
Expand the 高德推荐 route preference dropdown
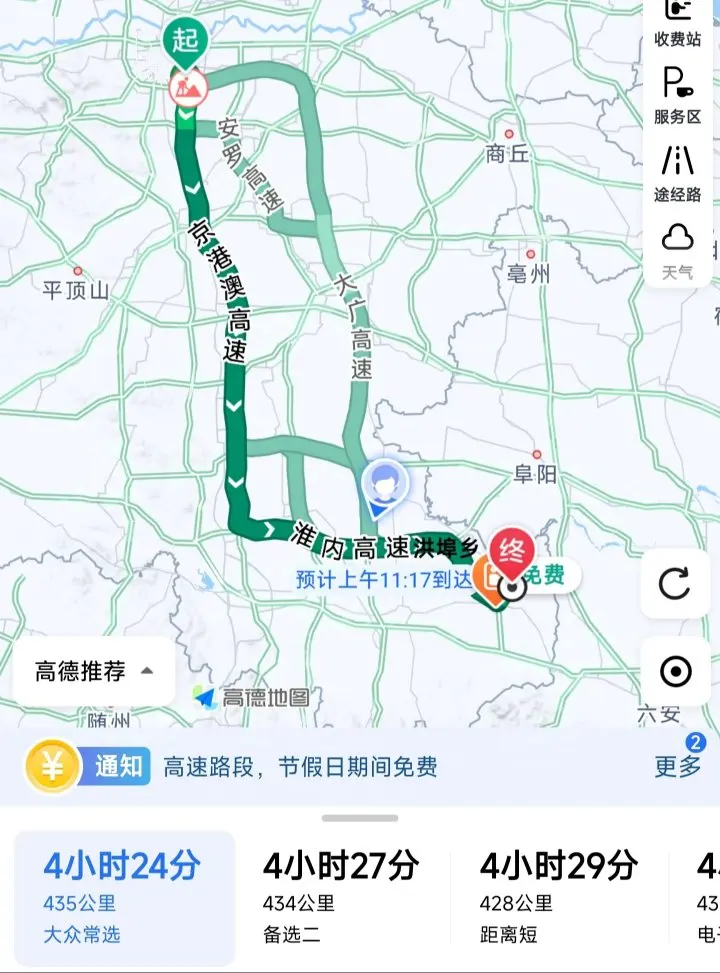(94, 671)
